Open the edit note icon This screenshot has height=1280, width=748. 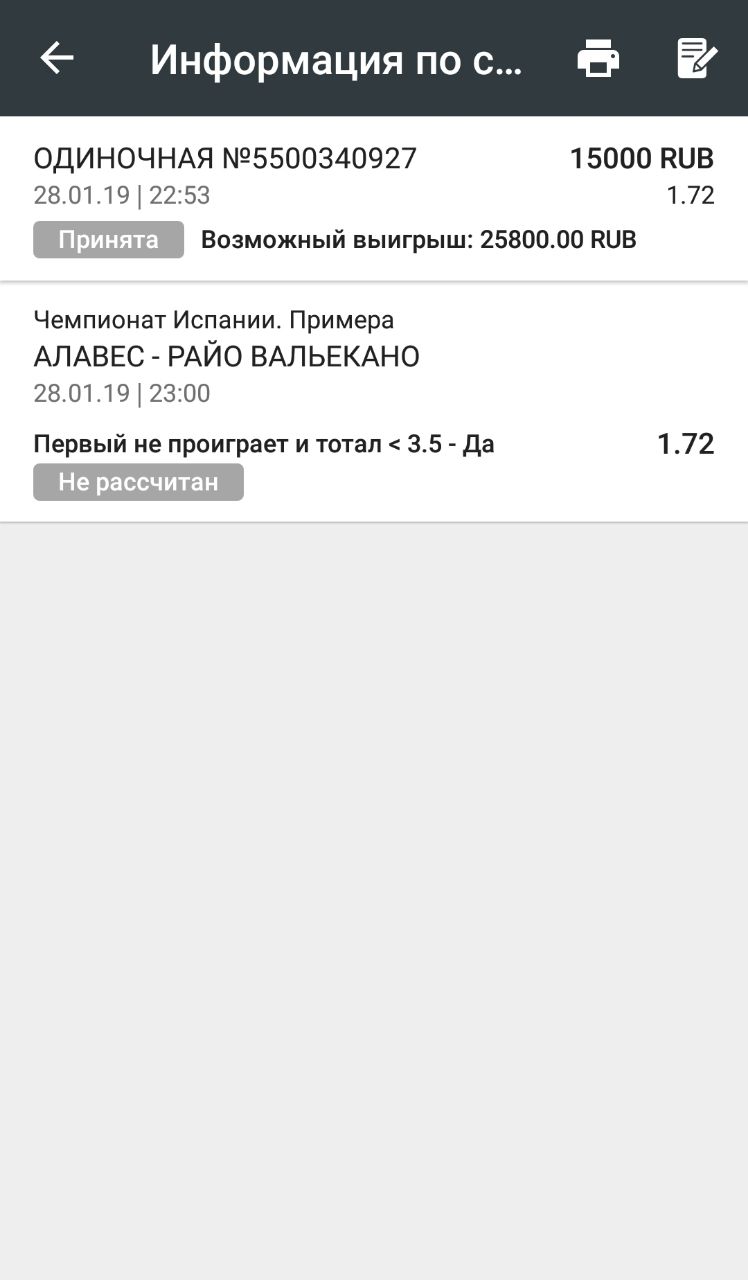(x=696, y=59)
